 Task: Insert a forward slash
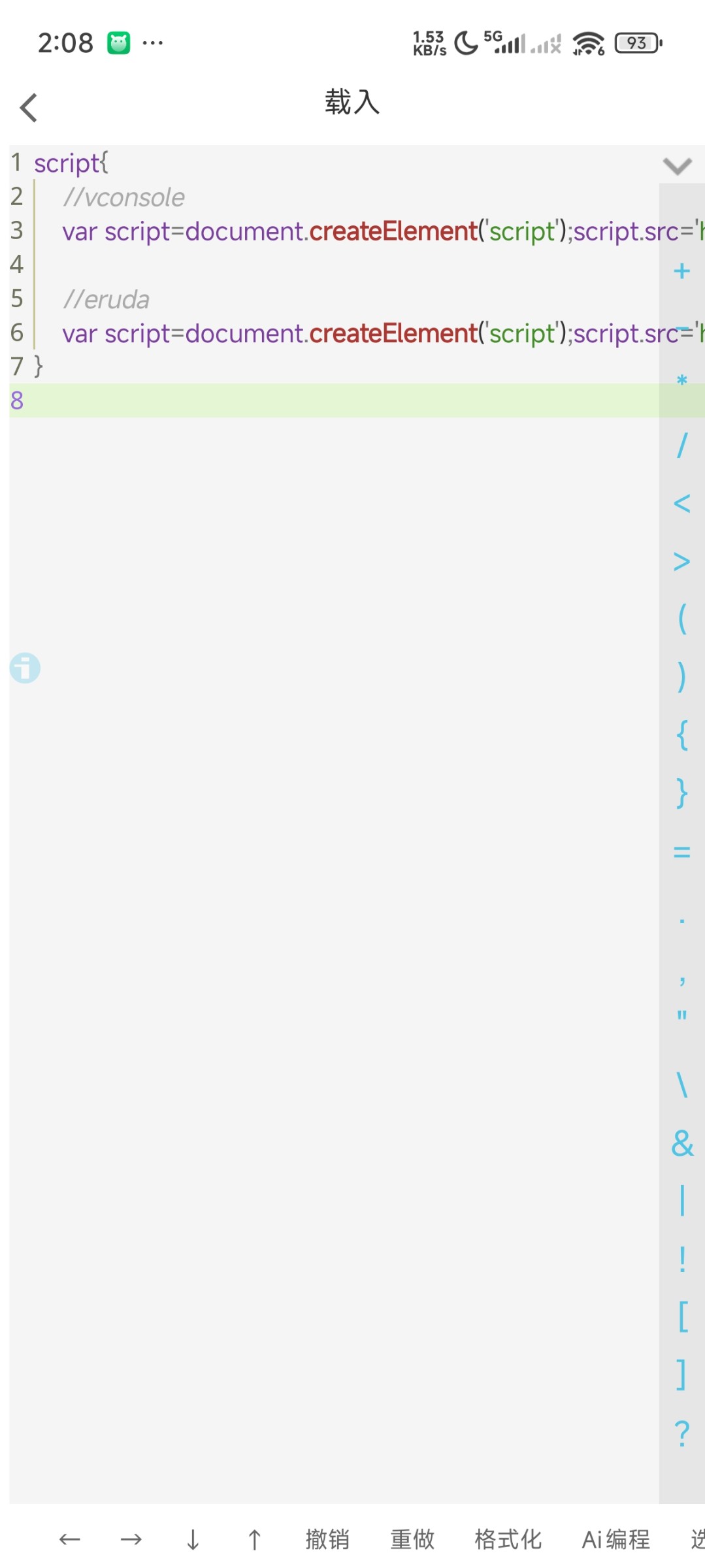point(681,446)
